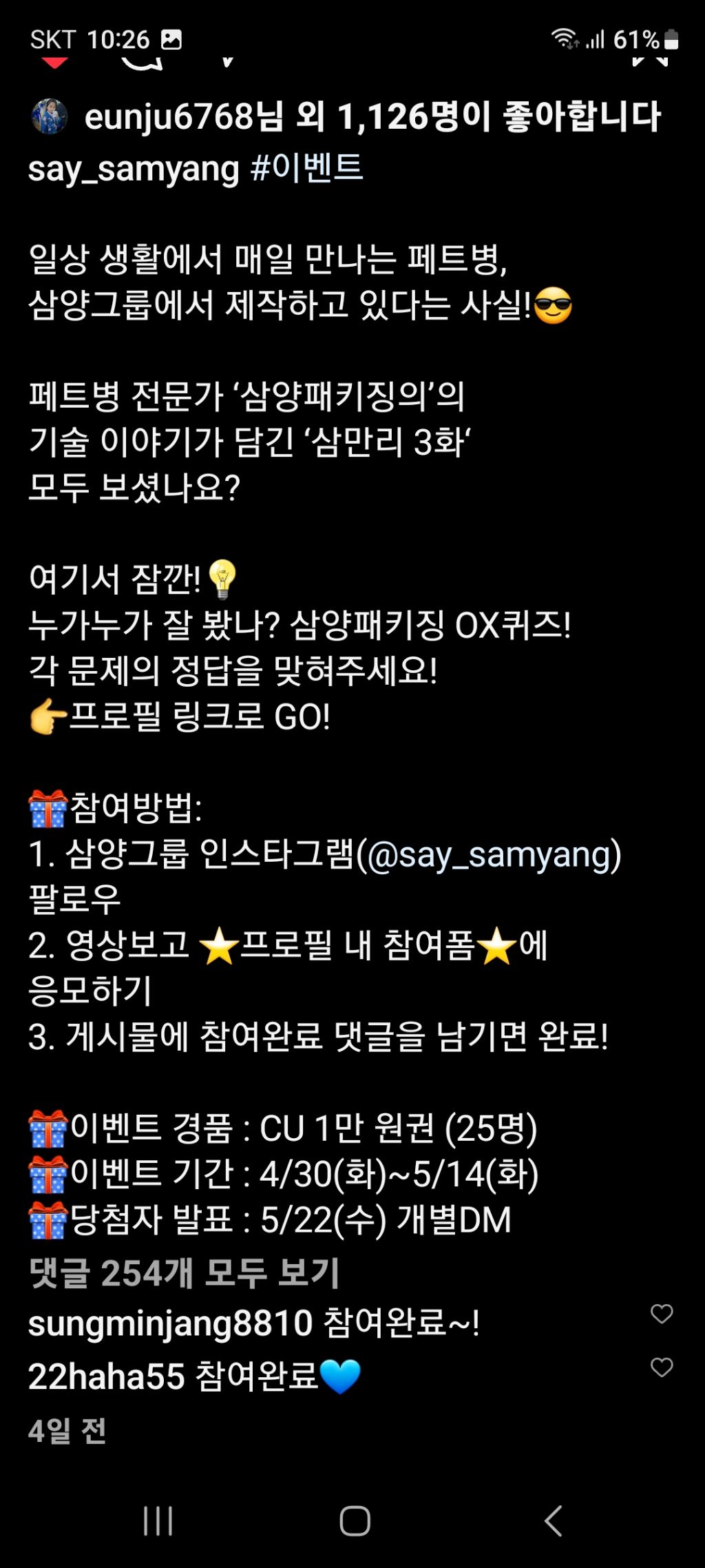Share the post via paper plane icon

227,61
